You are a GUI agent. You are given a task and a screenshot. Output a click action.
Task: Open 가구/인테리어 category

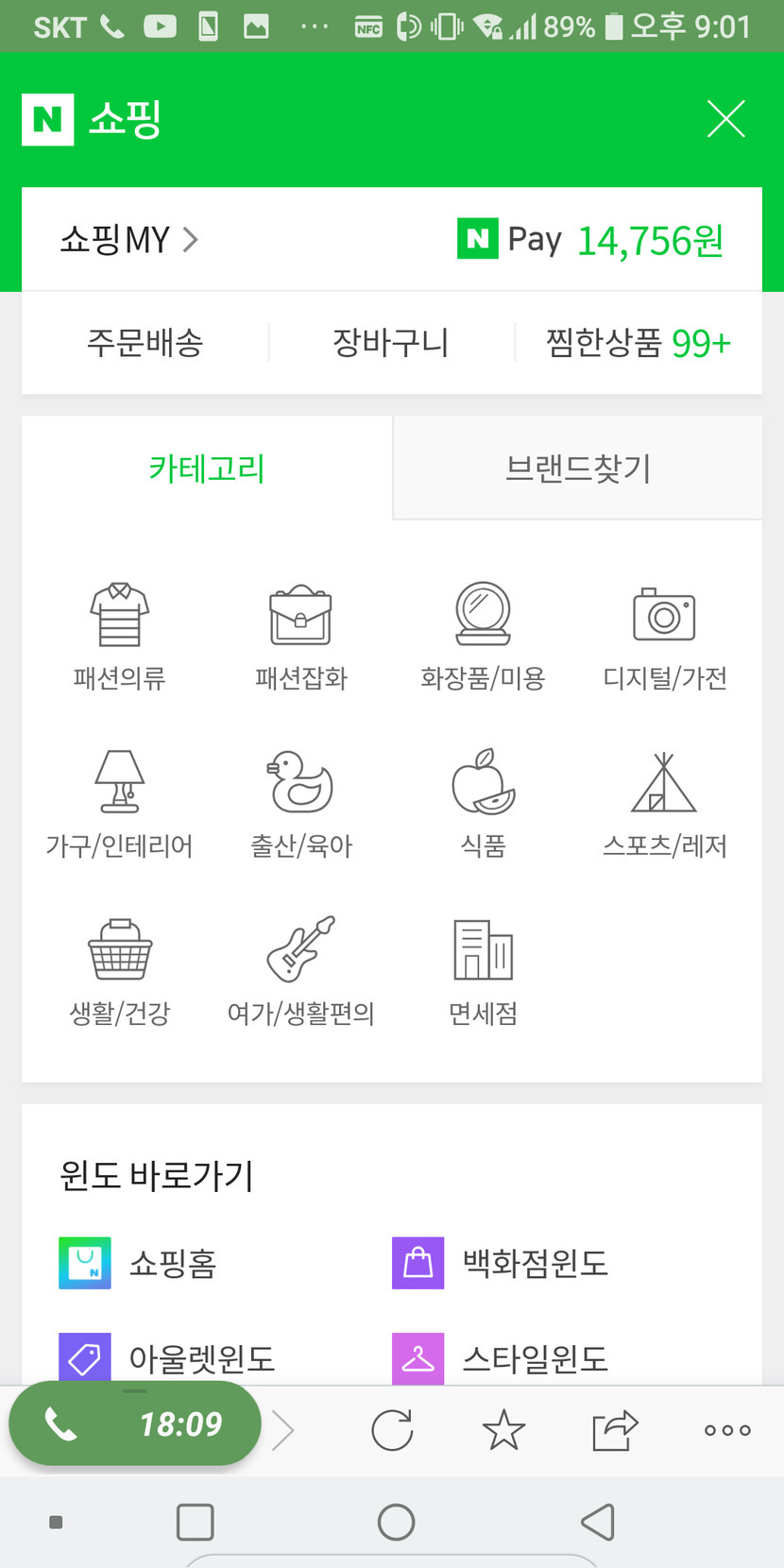click(x=120, y=803)
